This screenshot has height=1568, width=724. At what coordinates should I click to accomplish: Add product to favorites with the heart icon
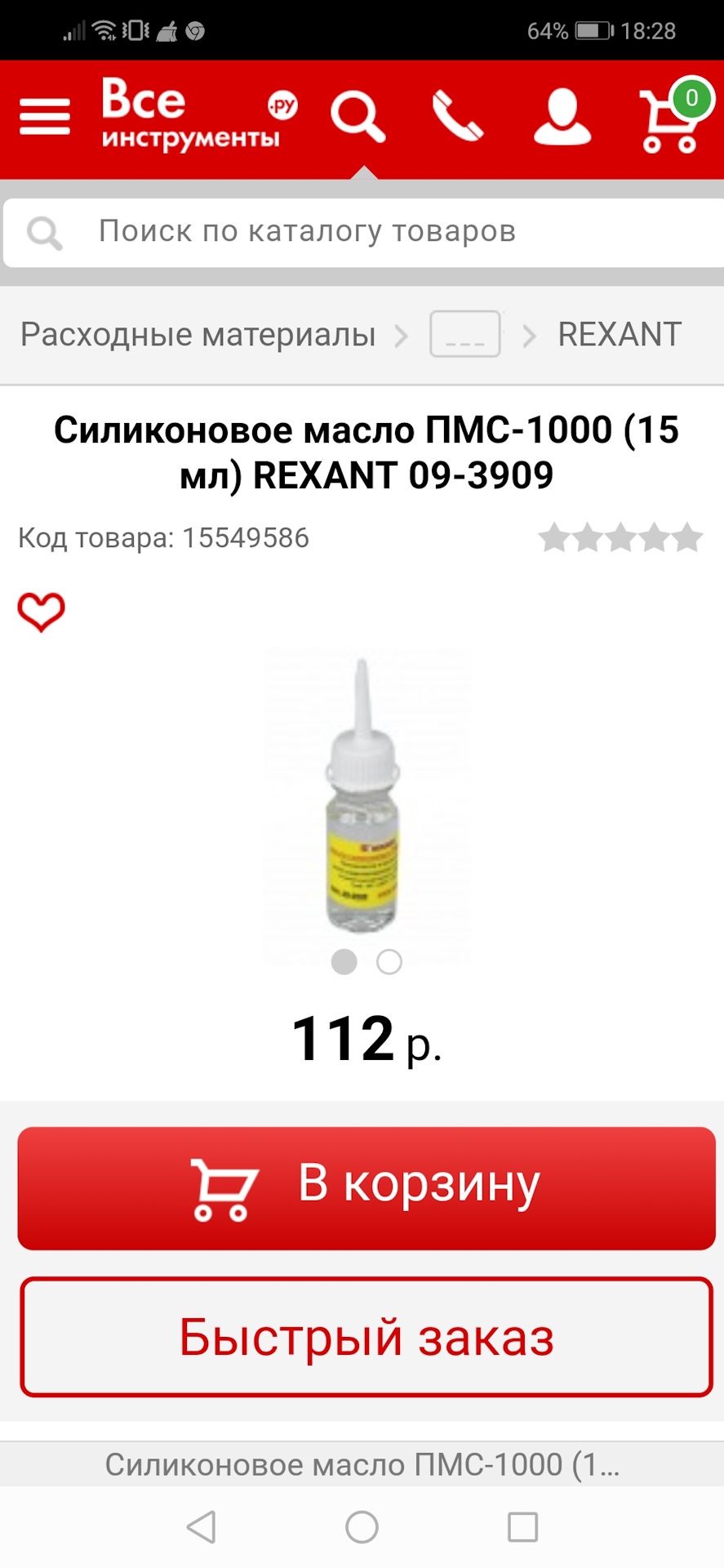[41, 612]
